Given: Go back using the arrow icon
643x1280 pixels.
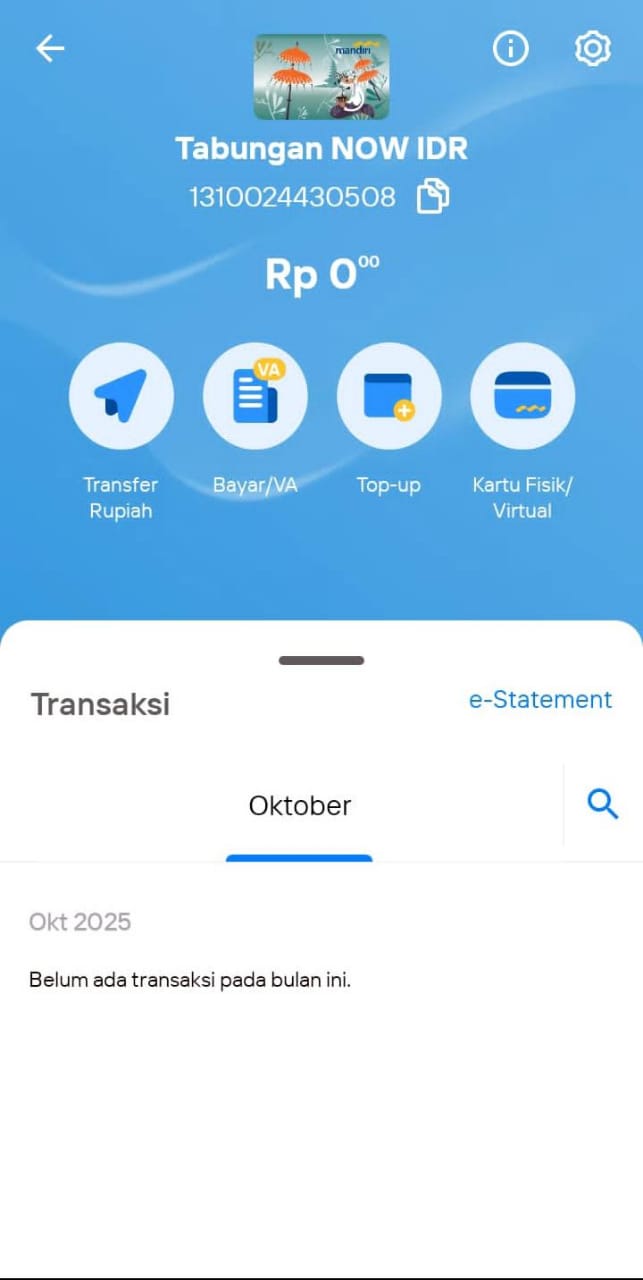Looking at the screenshot, I should 50,48.
